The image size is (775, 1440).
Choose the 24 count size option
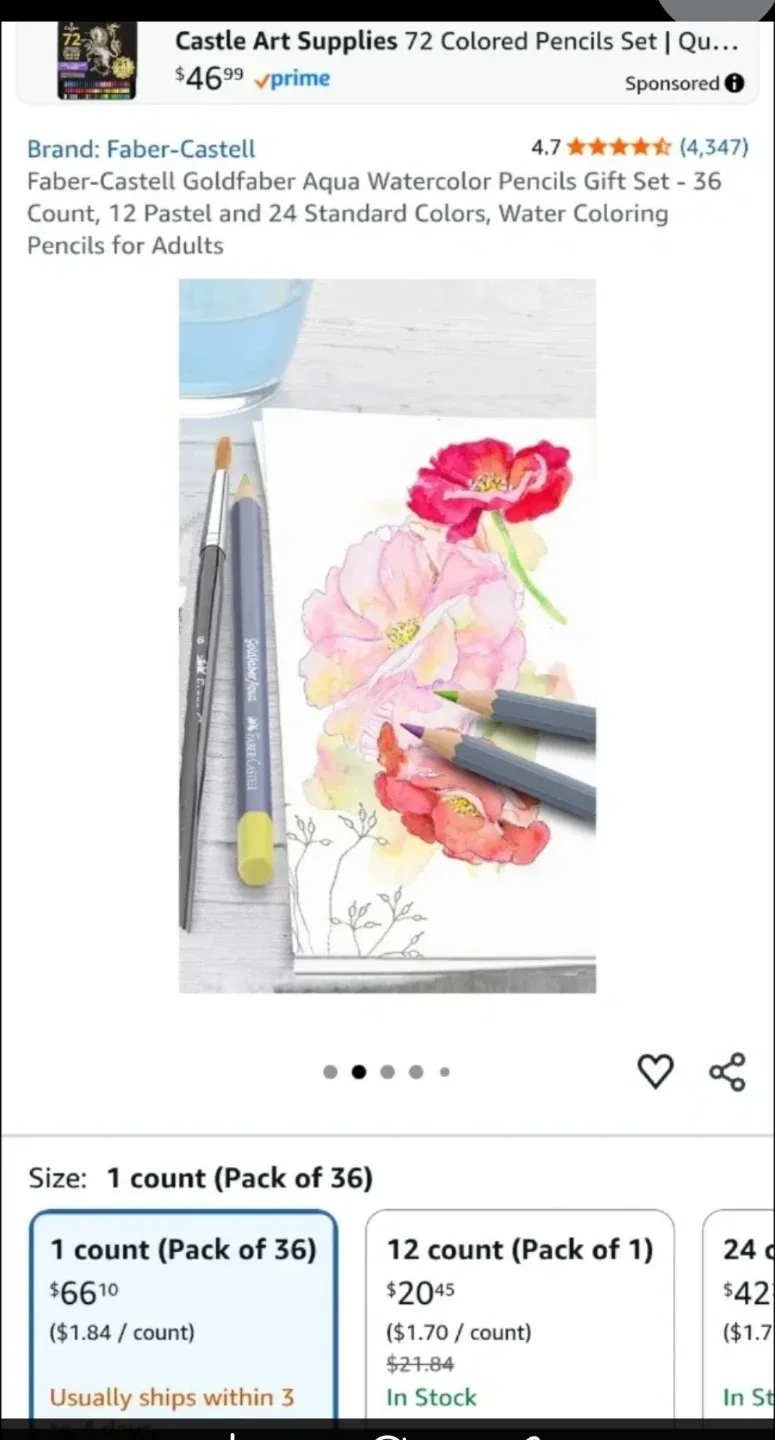[x=744, y=1310]
